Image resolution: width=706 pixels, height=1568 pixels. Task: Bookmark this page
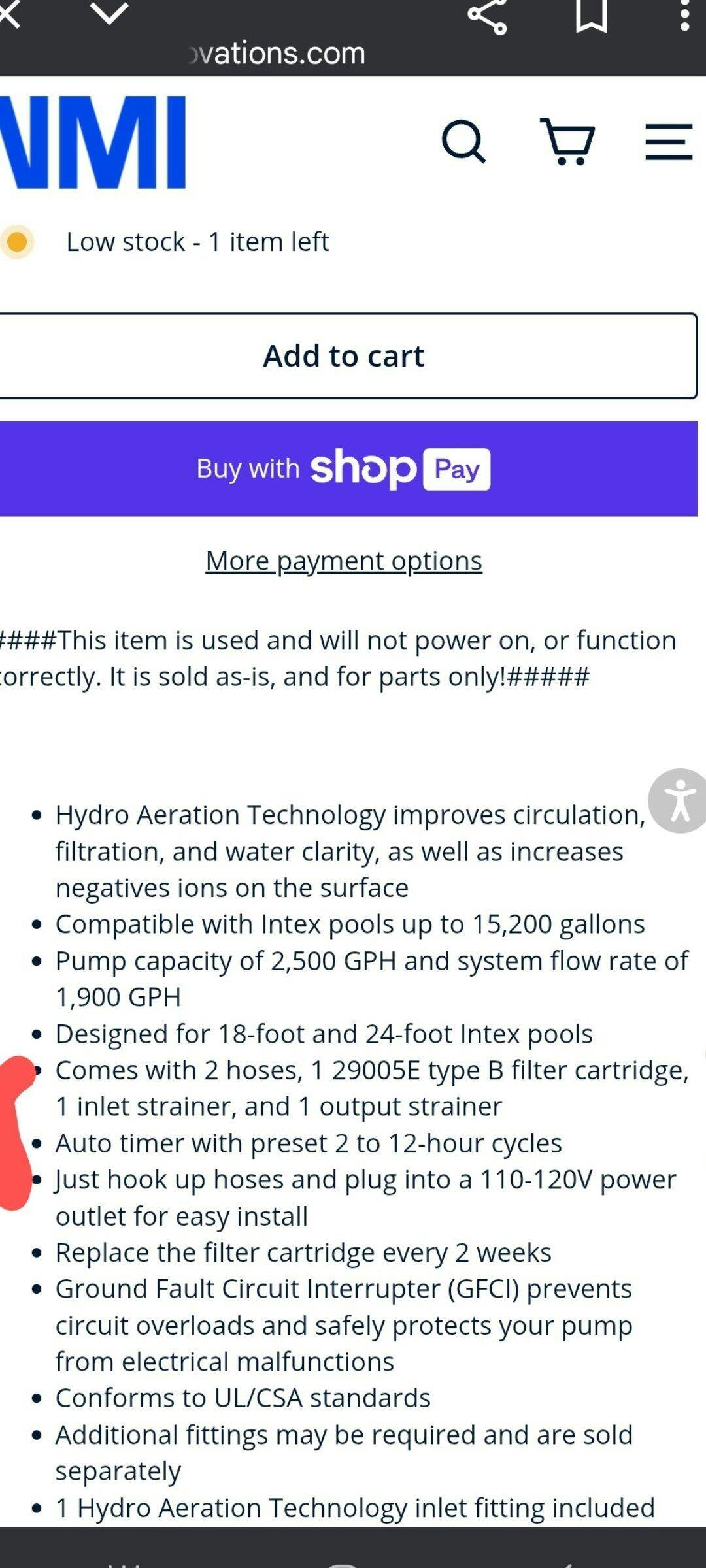[x=592, y=14]
